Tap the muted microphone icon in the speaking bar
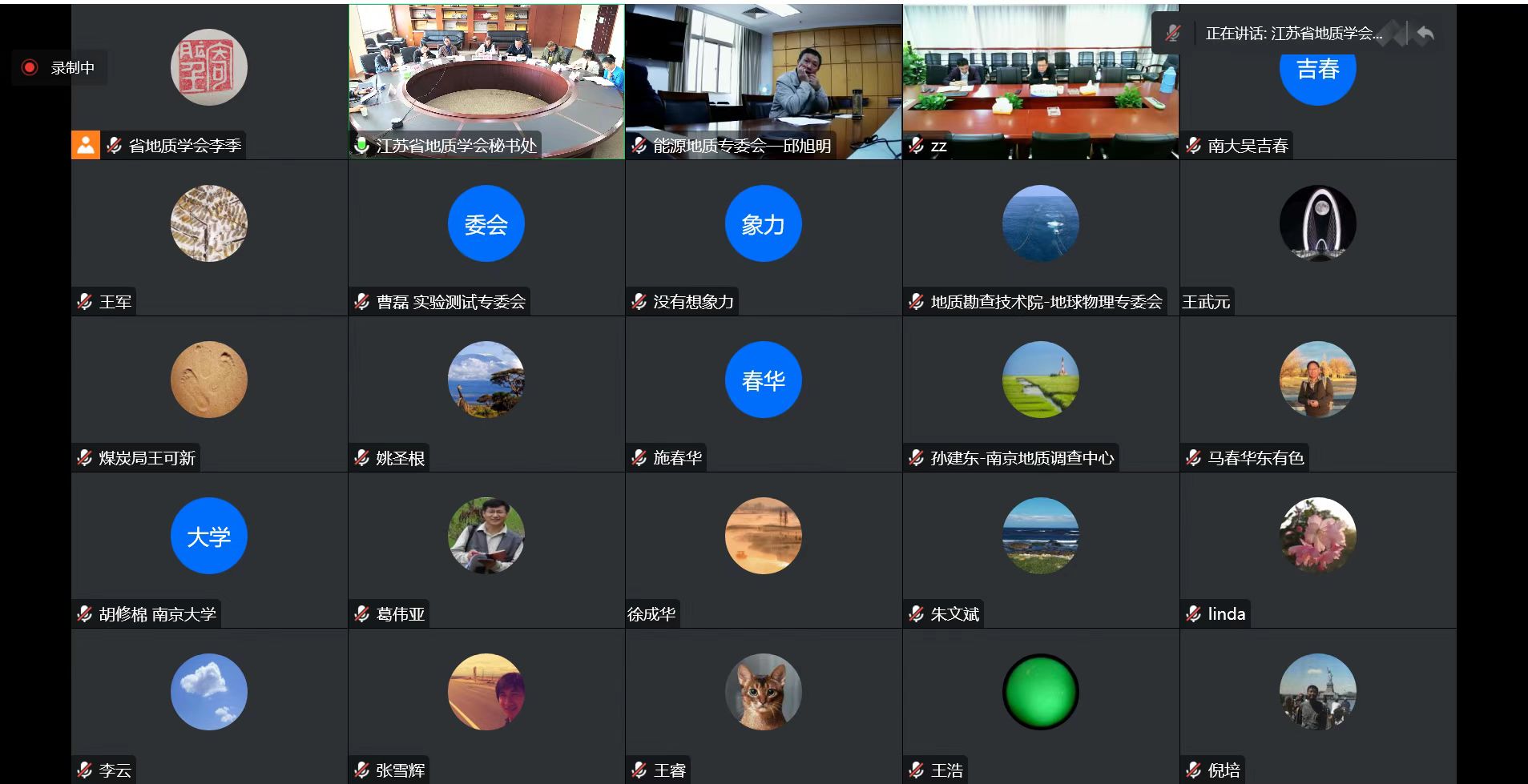The width and height of the screenshot is (1528, 784). point(1173,34)
